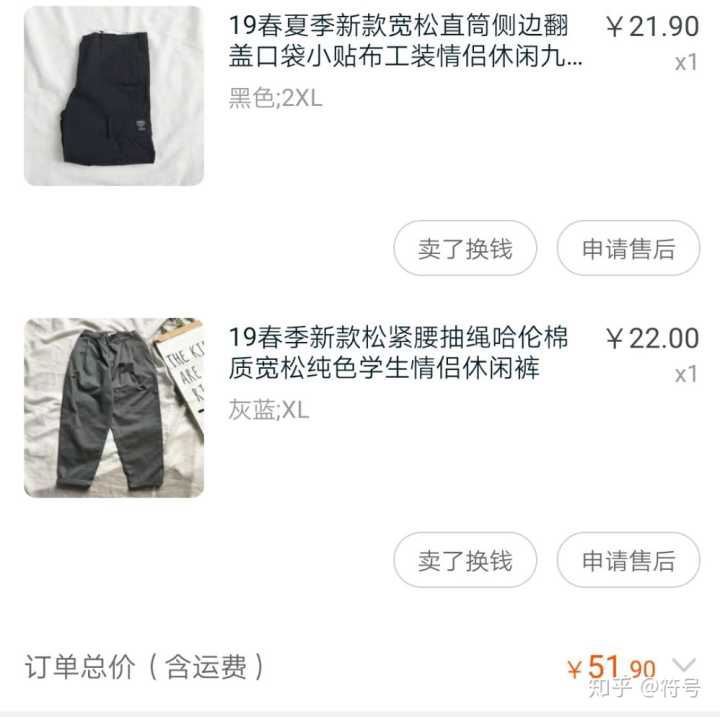720x717 pixels.
Task: Tap 申请售后 for the 灰蓝 XL pants
Action: pyautogui.click(x=628, y=560)
